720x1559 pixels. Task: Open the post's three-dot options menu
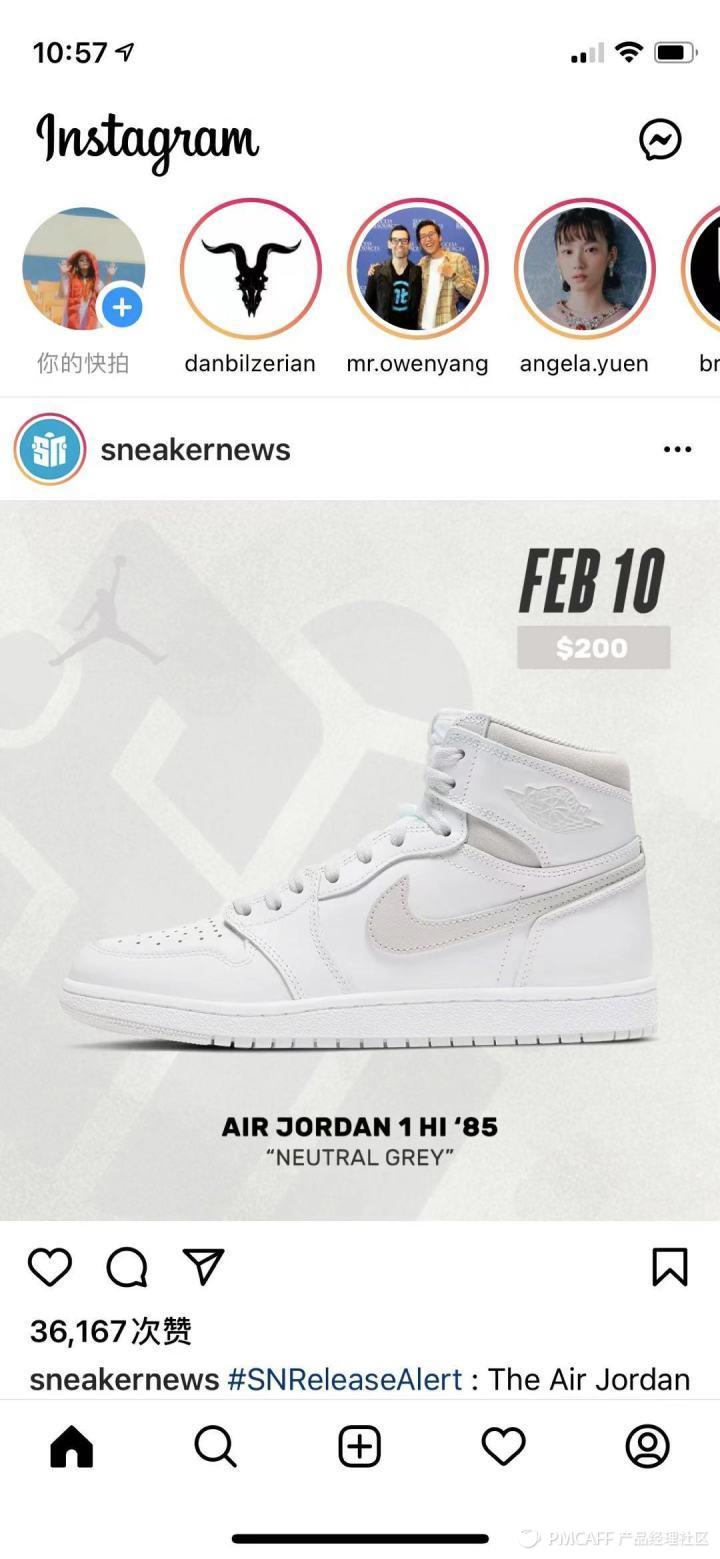(x=677, y=449)
